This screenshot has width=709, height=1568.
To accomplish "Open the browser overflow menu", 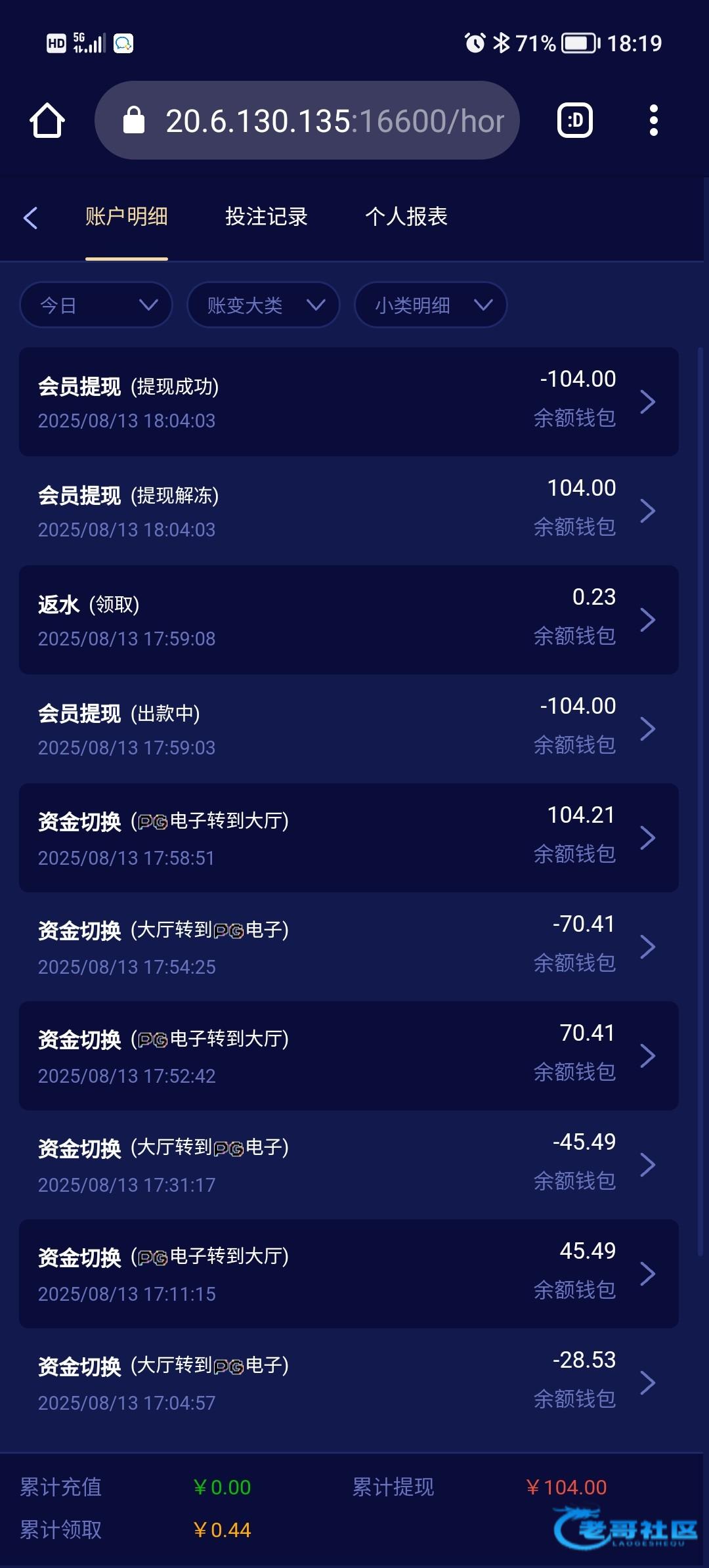I will [653, 120].
